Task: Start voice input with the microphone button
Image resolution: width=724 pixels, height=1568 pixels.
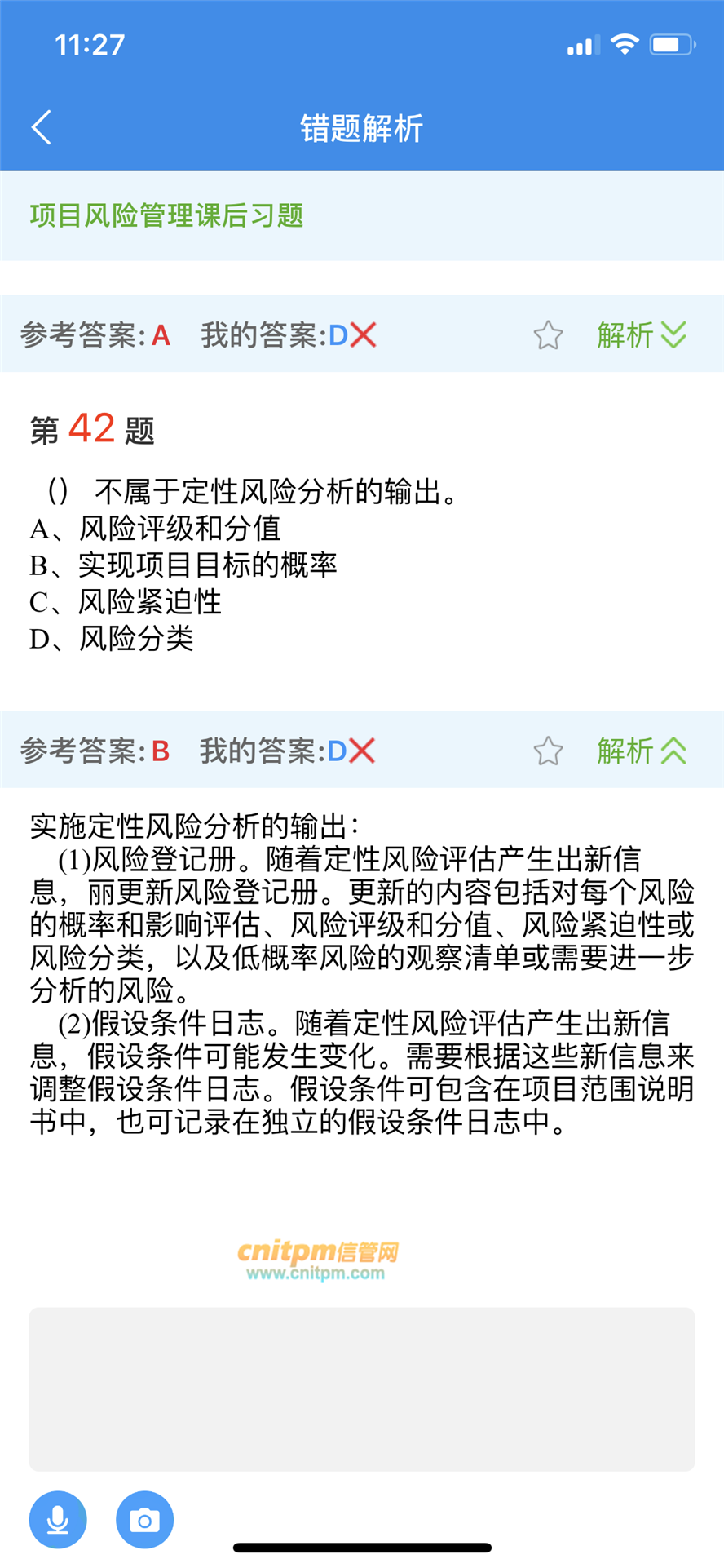Action: (58, 1519)
